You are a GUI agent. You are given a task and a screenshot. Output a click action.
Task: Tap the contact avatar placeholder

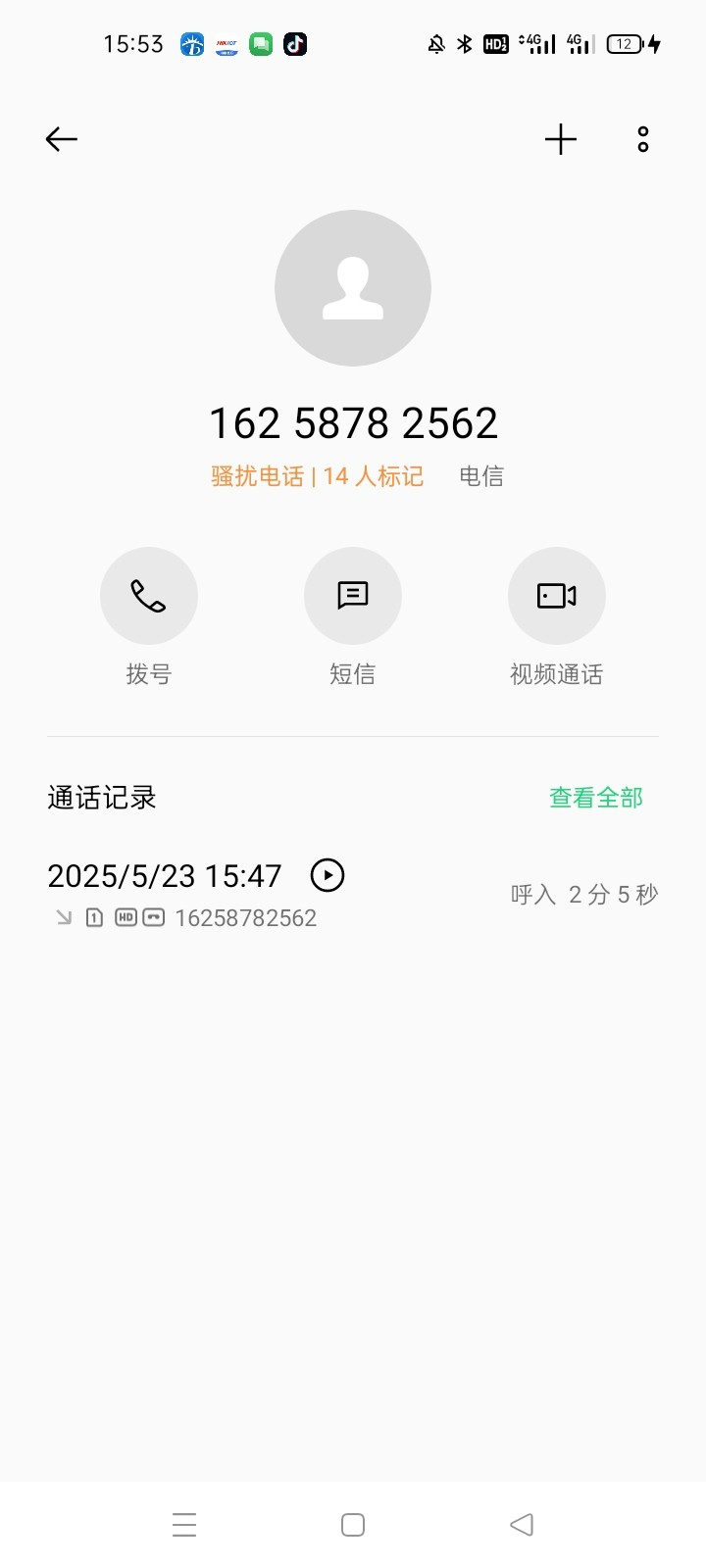(353, 288)
